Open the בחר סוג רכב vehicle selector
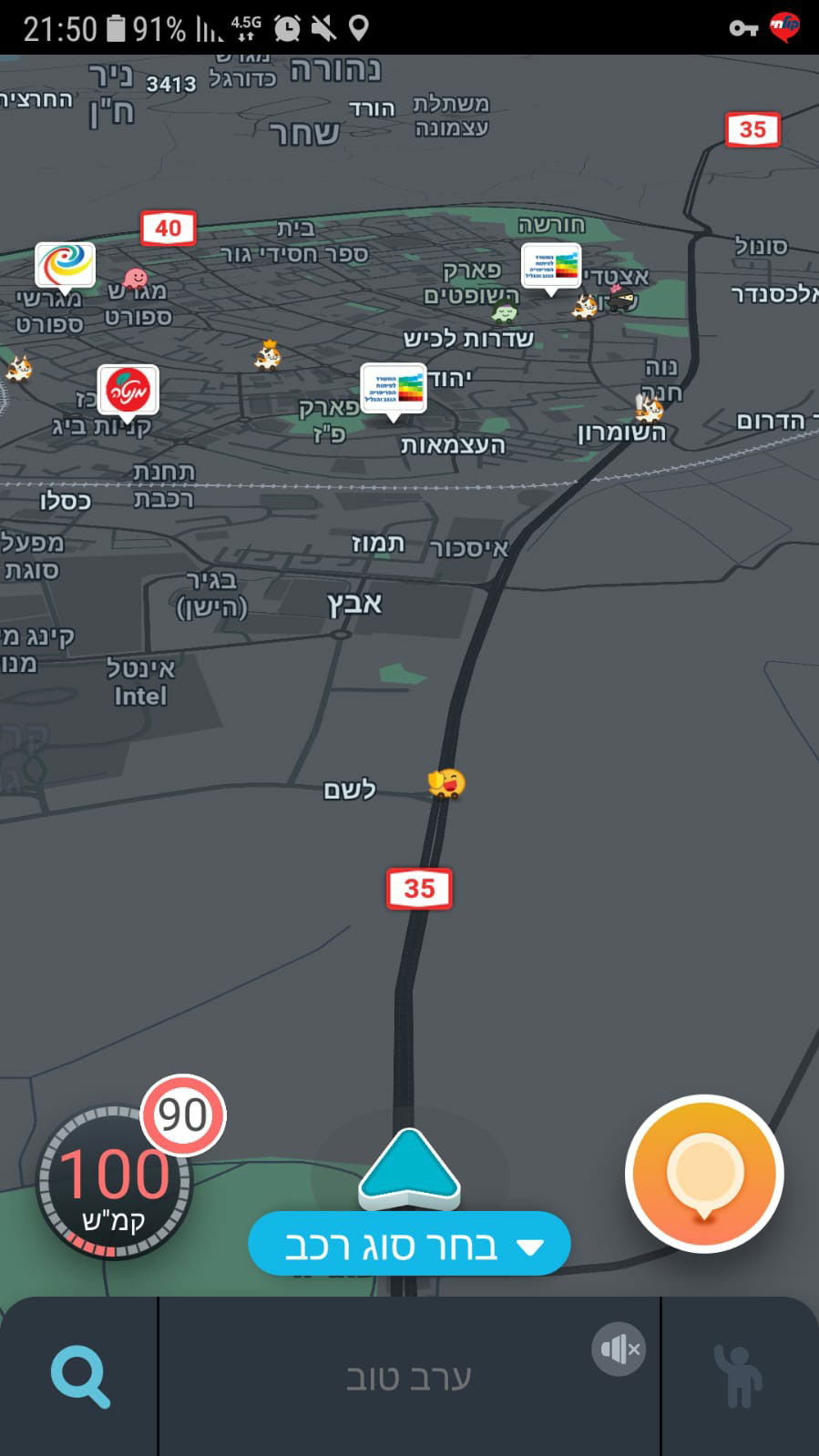The image size is (819, 1456). click(x=409, y=1242)
